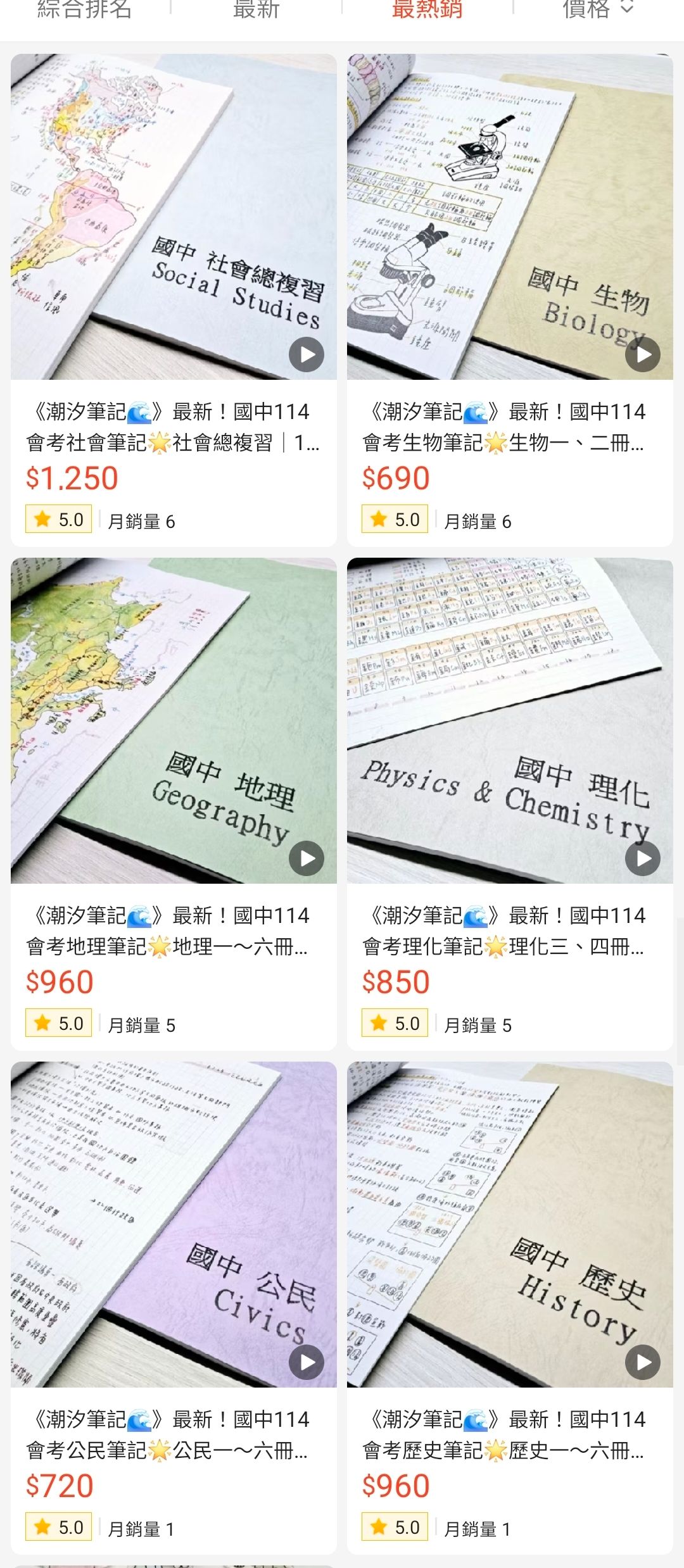This screenshot has width=684, height=1568.
Task: Select the 最新 sorting tab
Action: (x=256, y=9)
